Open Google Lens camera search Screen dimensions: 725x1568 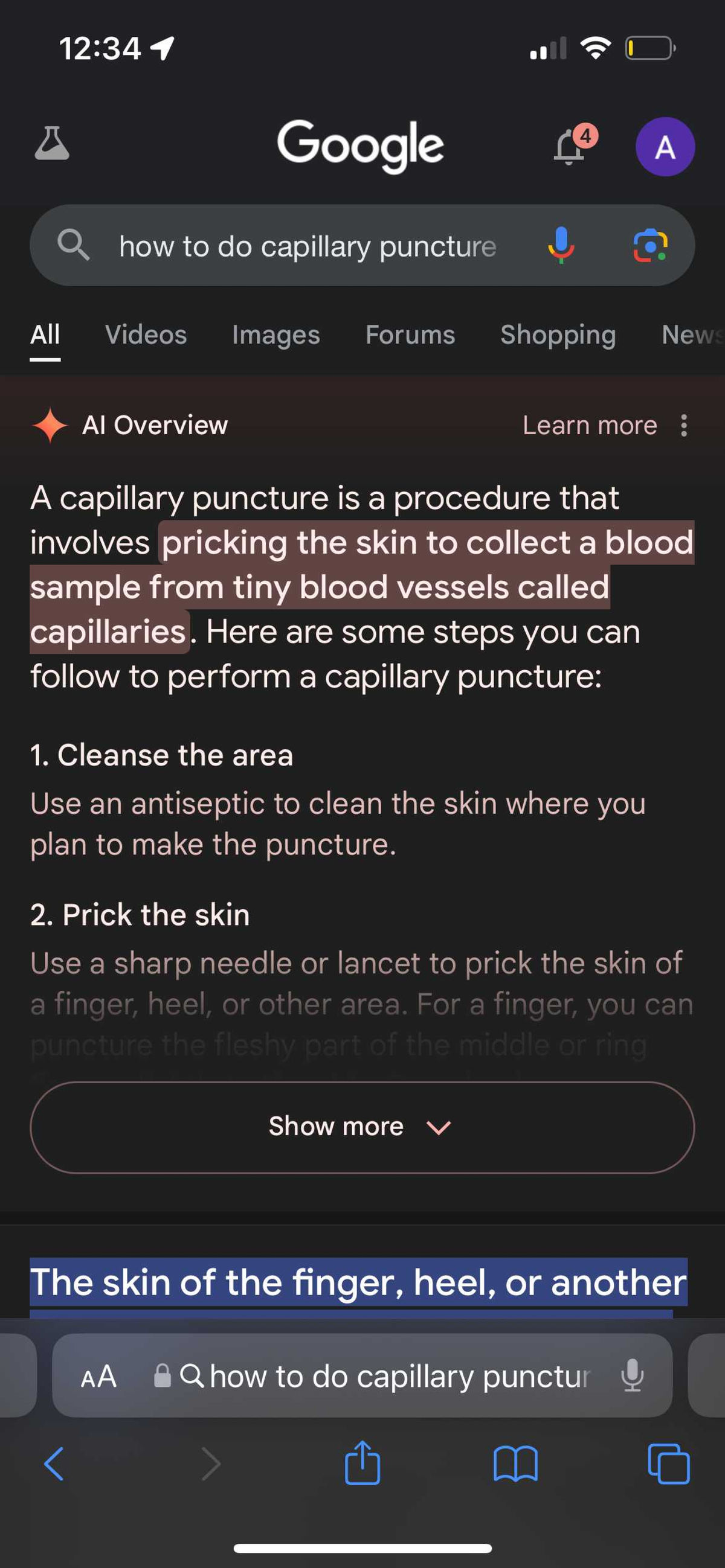[651, 245]
